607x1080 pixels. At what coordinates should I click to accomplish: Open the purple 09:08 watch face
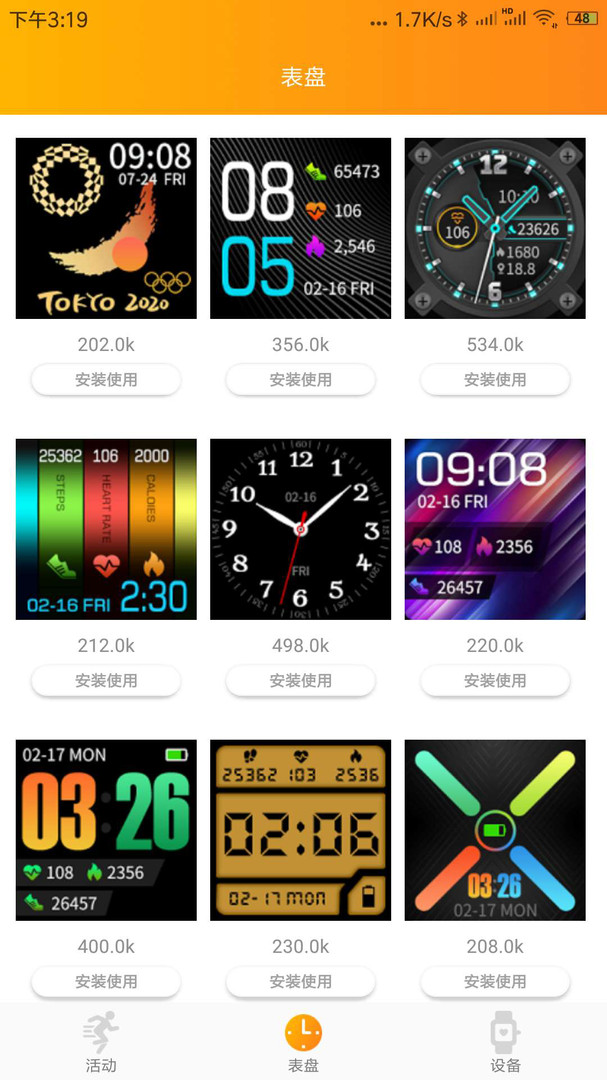pos(495,529)
